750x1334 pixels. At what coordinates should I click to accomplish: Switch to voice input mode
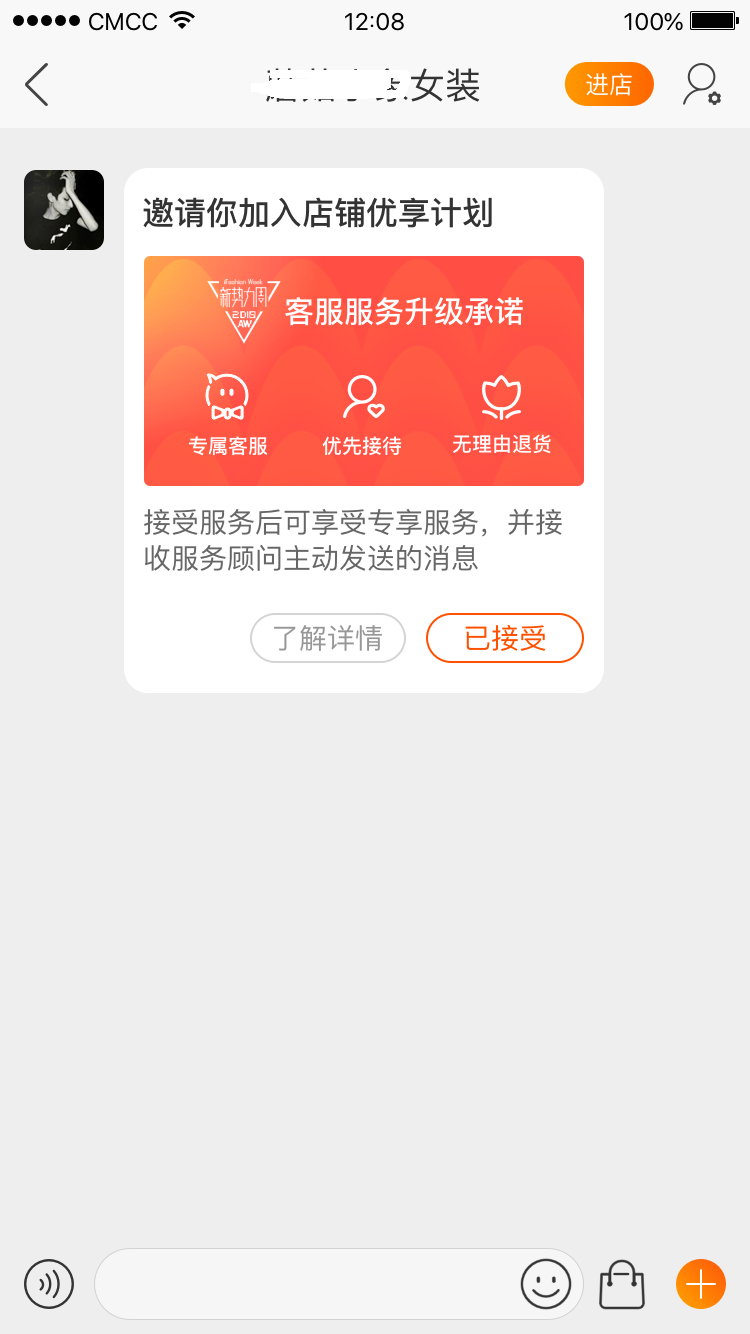pyautogui.click(x=49, y=1283)
